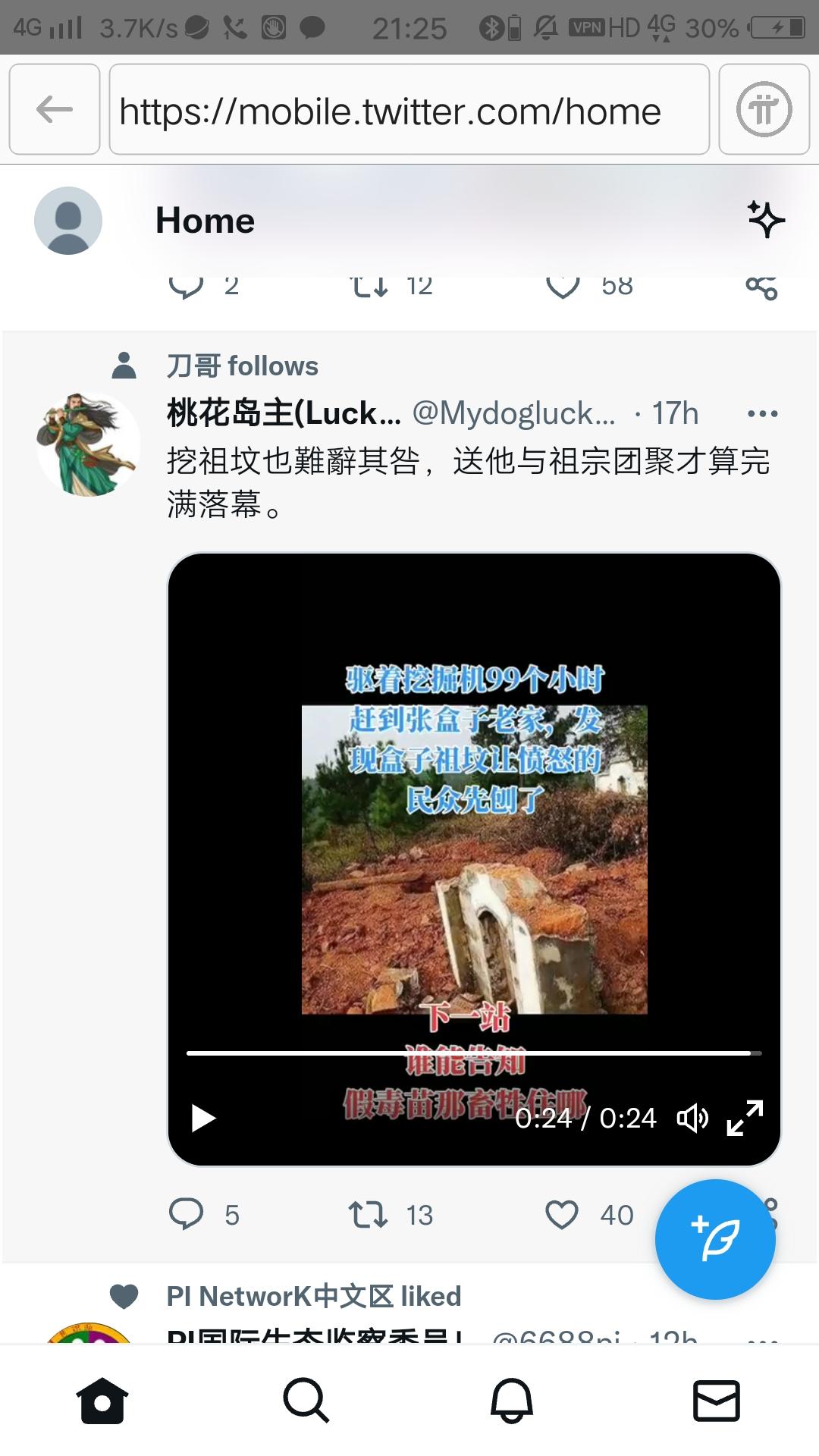
Task: Open the Notifications bell tab
Action: pyautogui.click(x=512, y=1400)
